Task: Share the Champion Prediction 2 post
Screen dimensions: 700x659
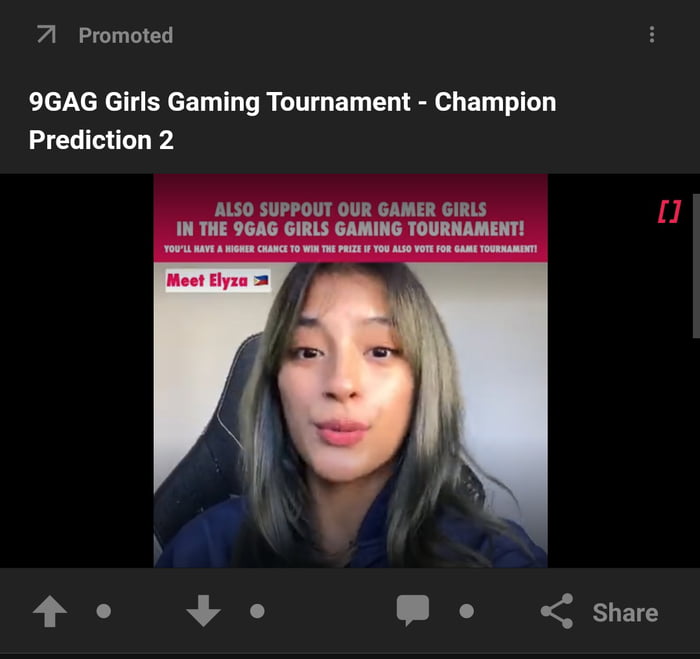Action: tap(599, 612)
